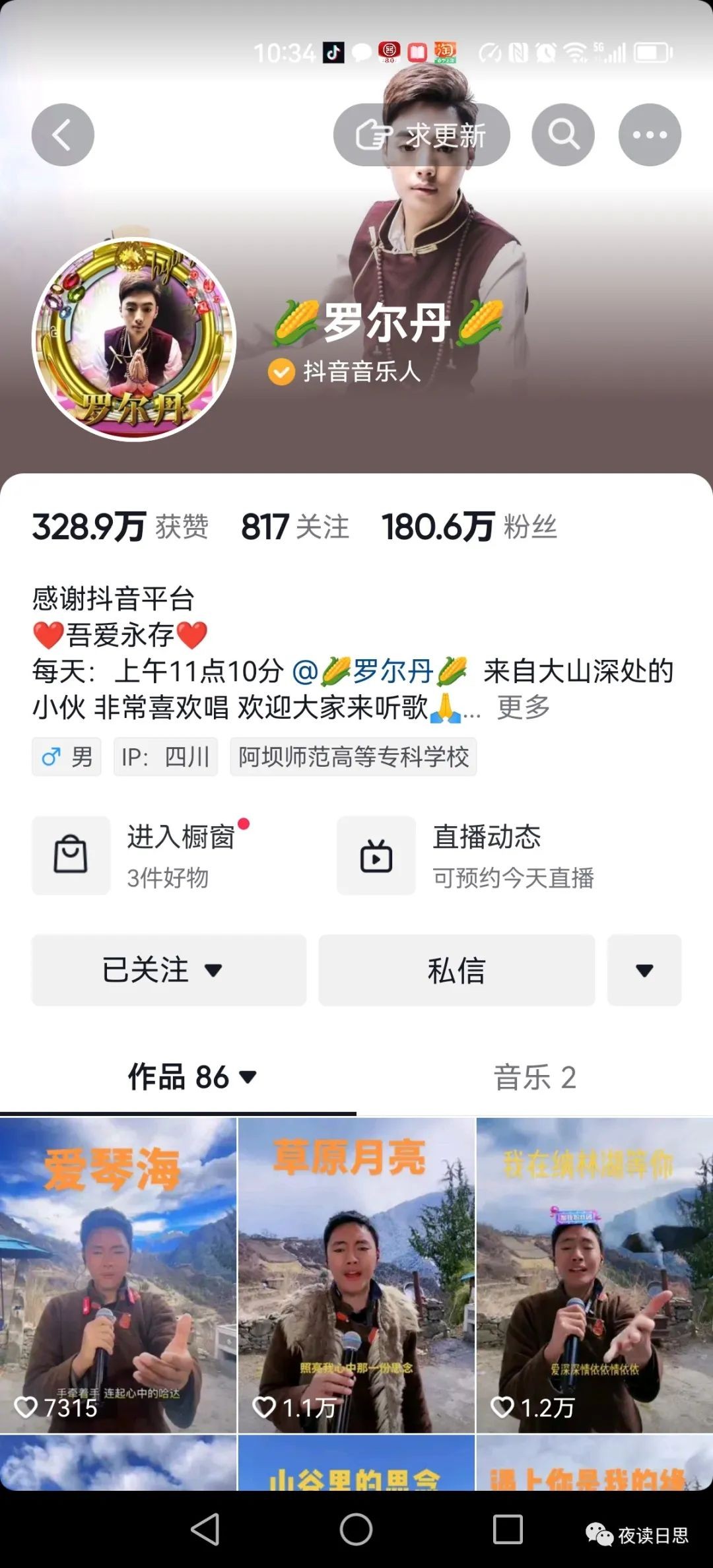Open search on this profile
Image resolution: width=713 pixels, height=1568 pixels.
[x=563, y=135]
